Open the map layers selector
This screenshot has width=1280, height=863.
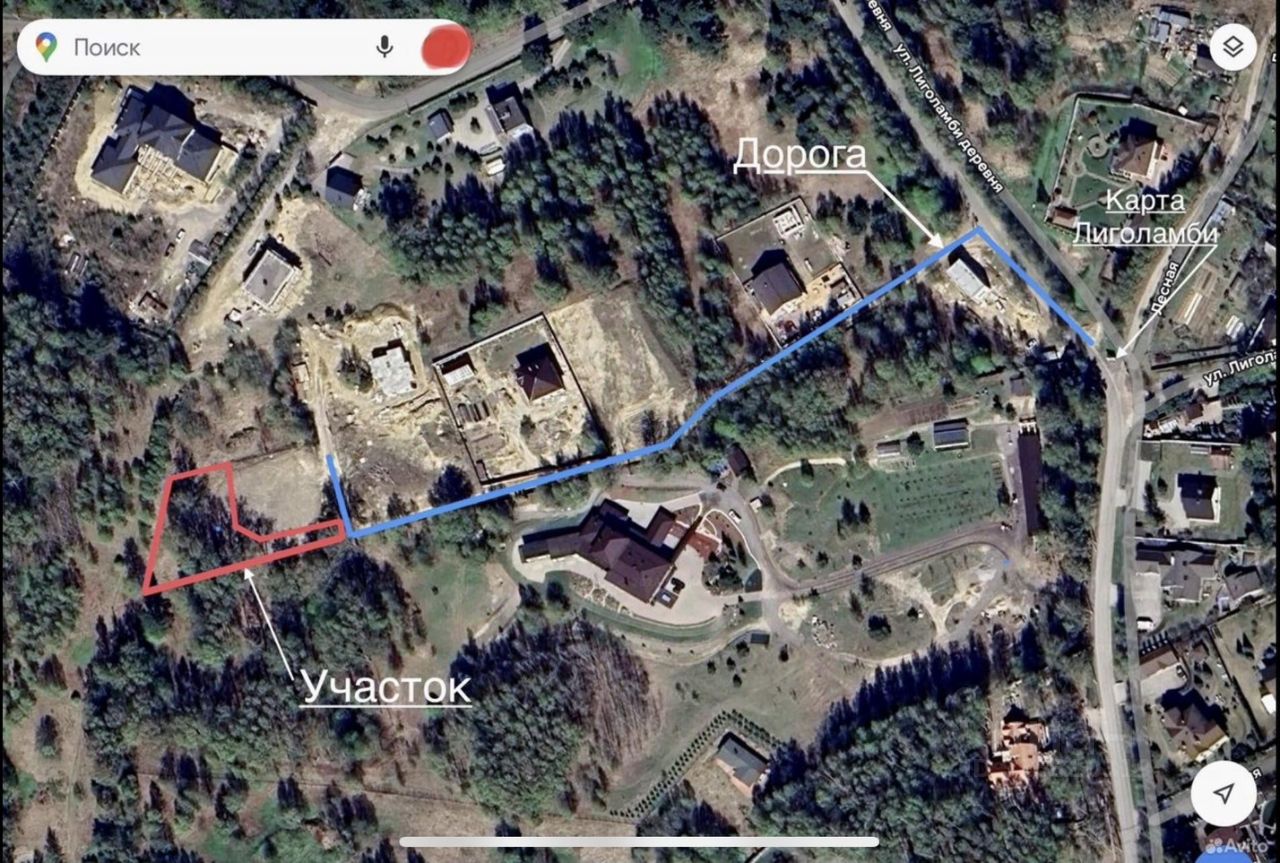pos(1233,47)
